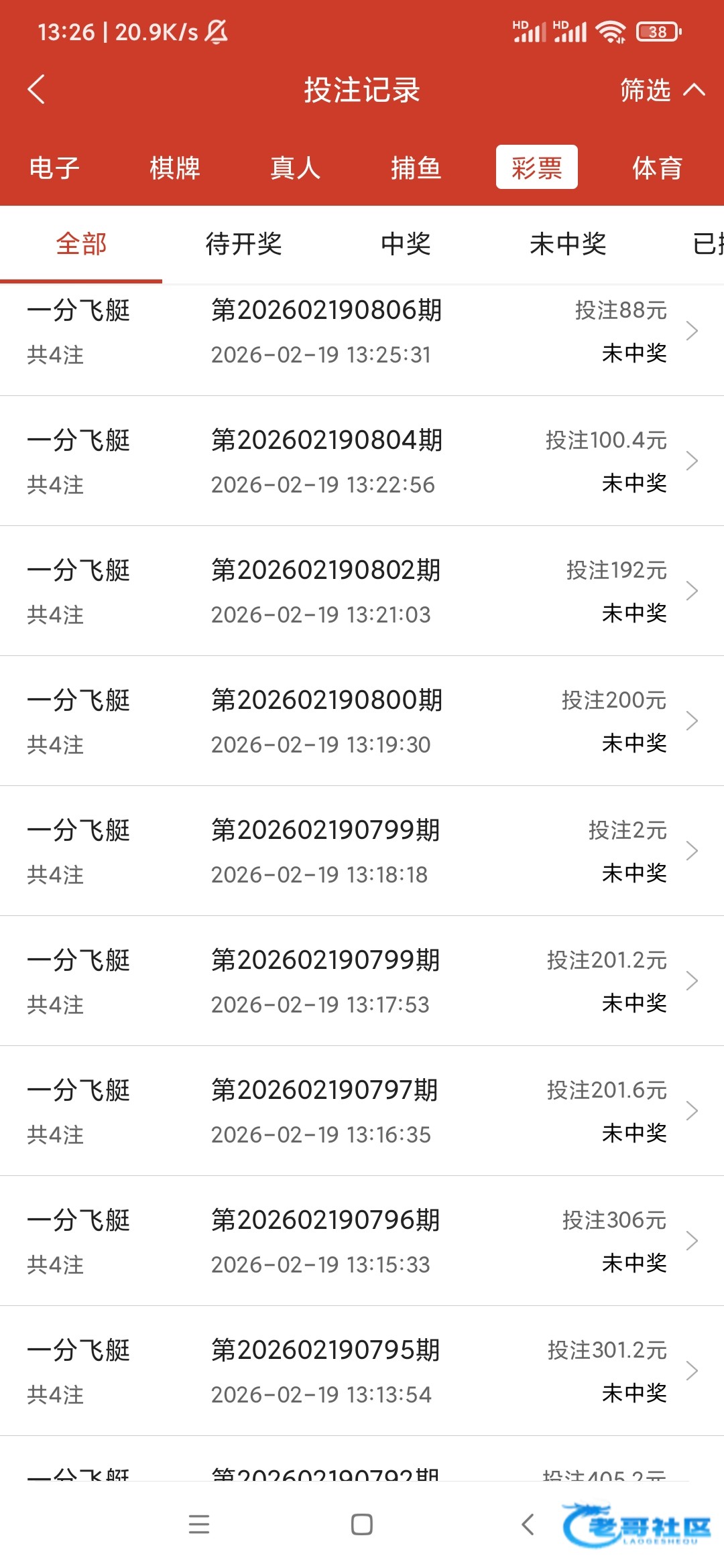Viewport: 724px width, 1568px height.
Task: Open bet record for 第202602190796期
Action: 362,1242
